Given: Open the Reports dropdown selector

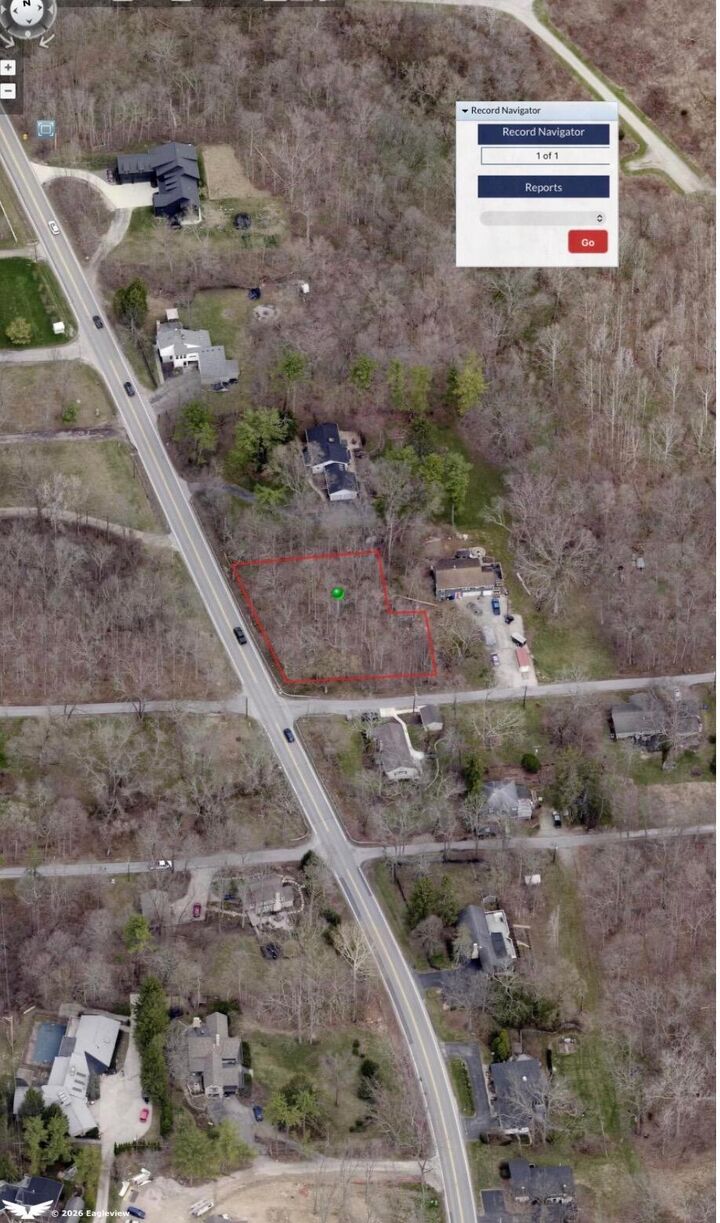Looking at the screenshot, I should [543, 218].
